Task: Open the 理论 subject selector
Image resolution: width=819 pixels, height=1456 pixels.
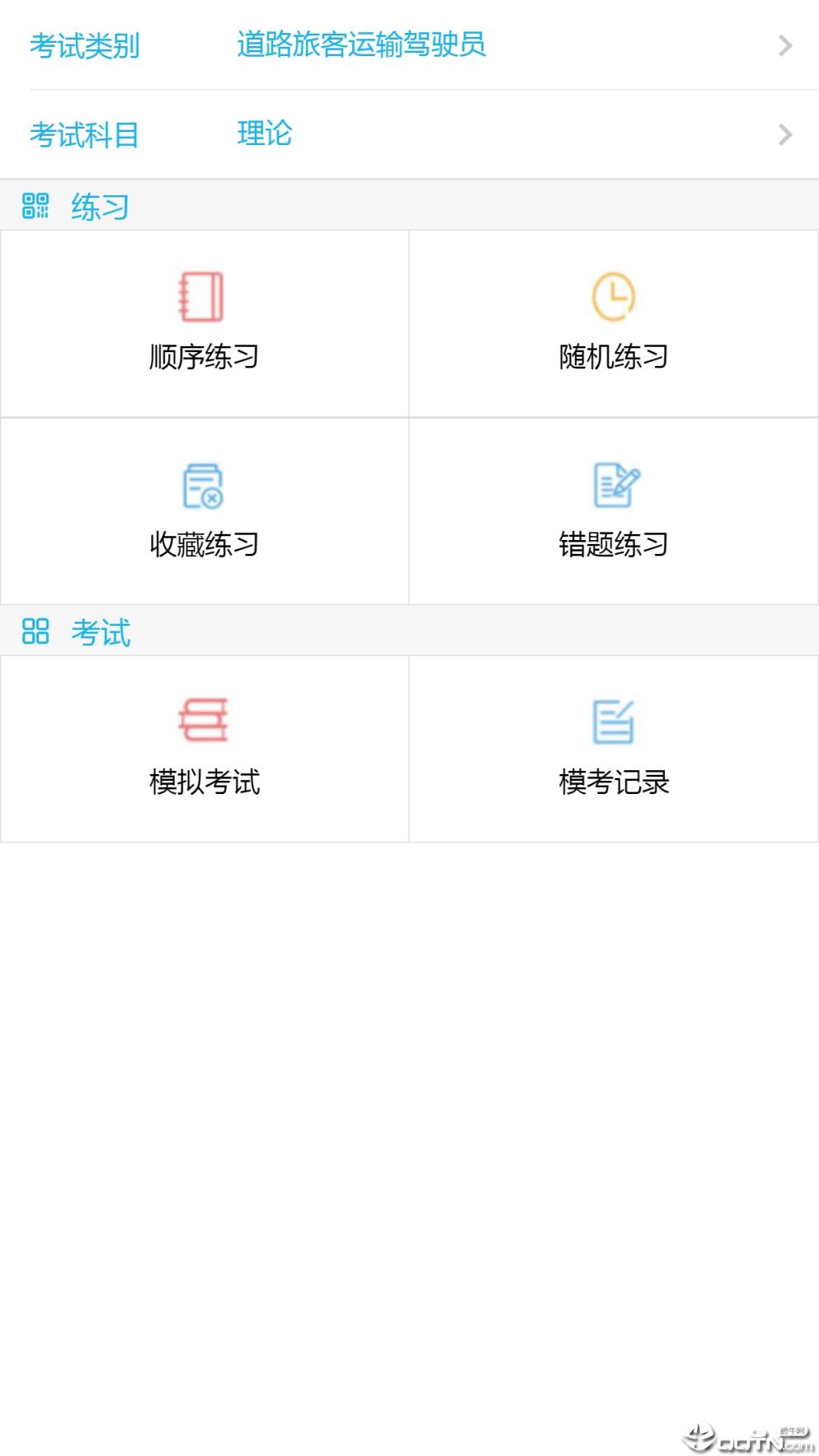Action: point(262,134)
